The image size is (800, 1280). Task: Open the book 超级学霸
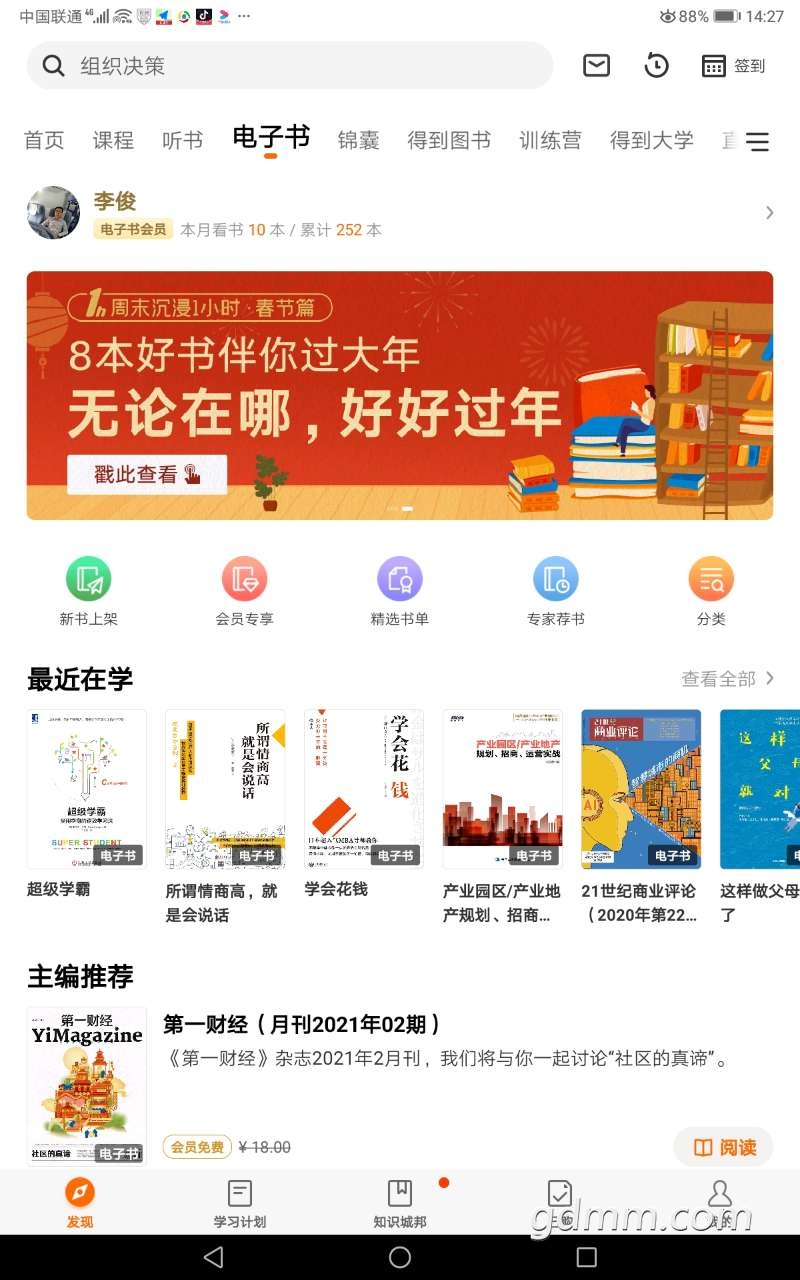86,790
